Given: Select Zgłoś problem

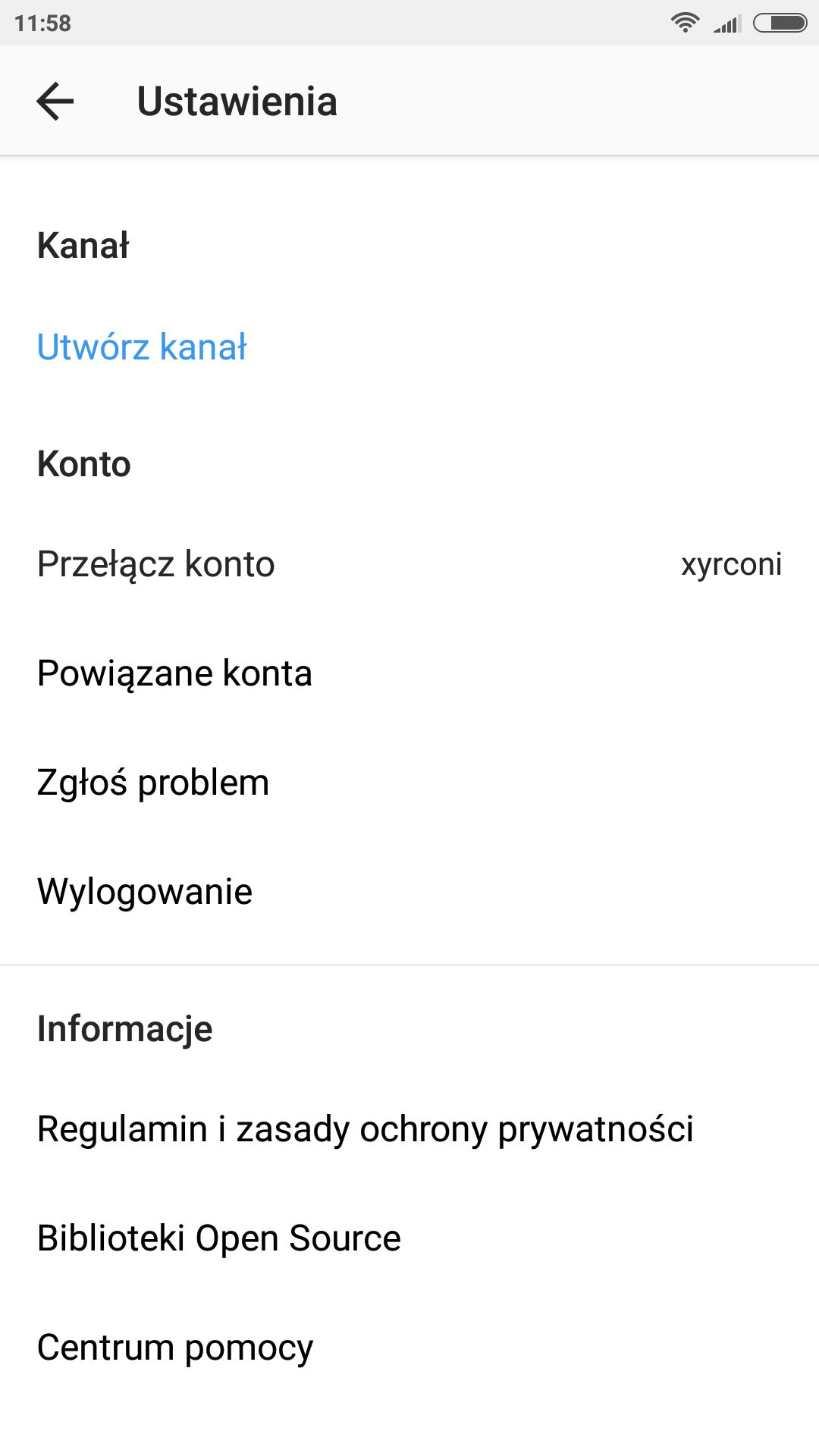Looking at the screenshot, I should click(x=409, y=783).
